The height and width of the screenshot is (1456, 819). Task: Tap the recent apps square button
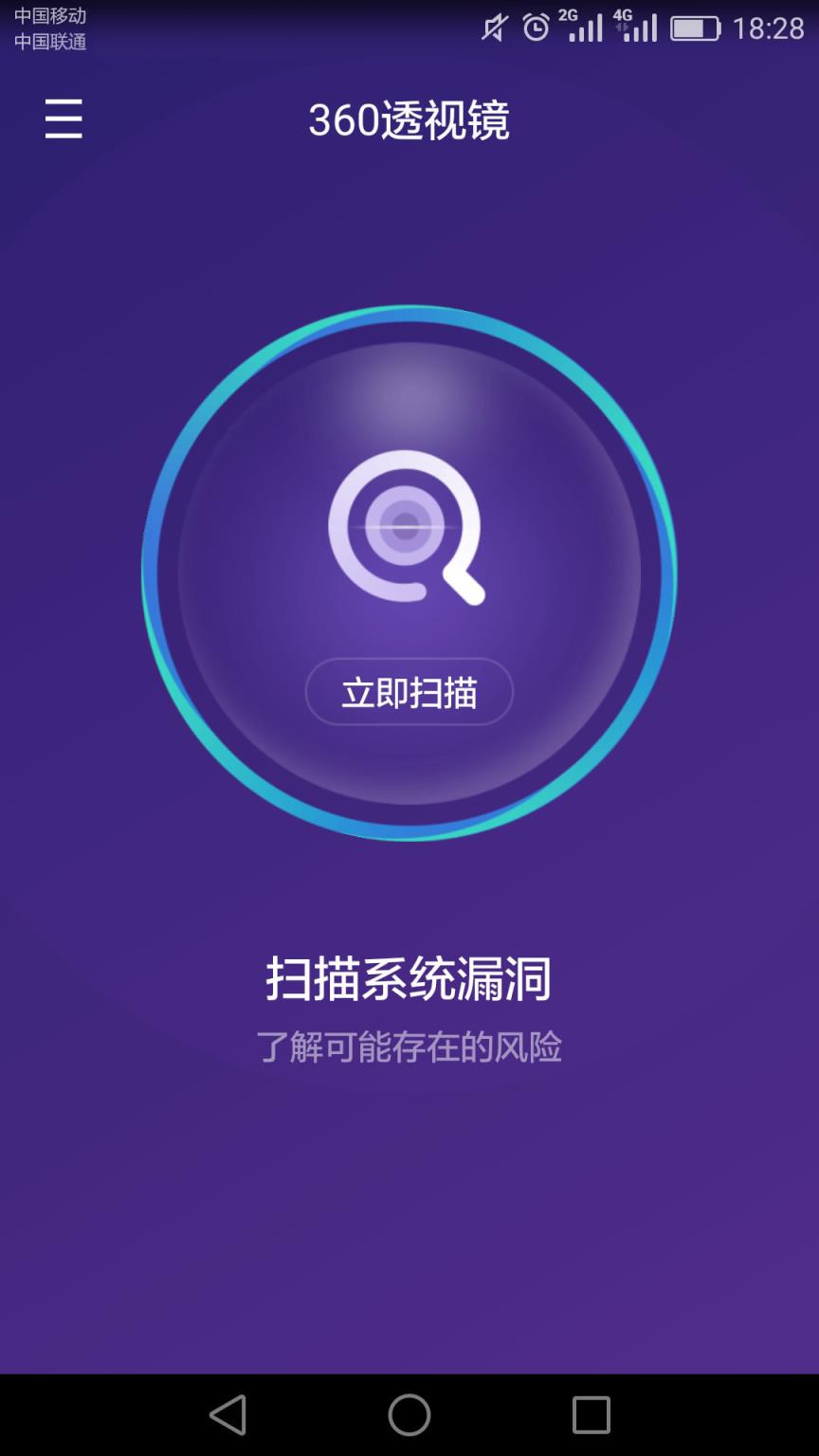(590, 1416)
